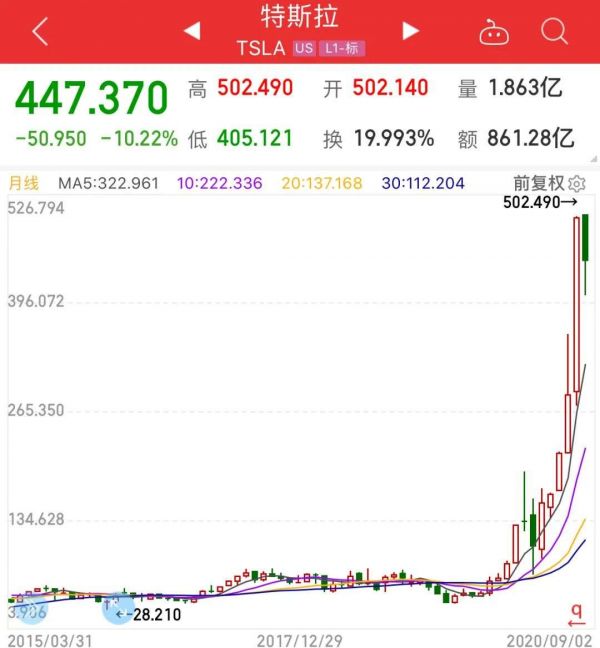Go back from the Tesla quote page

(40, 31)
